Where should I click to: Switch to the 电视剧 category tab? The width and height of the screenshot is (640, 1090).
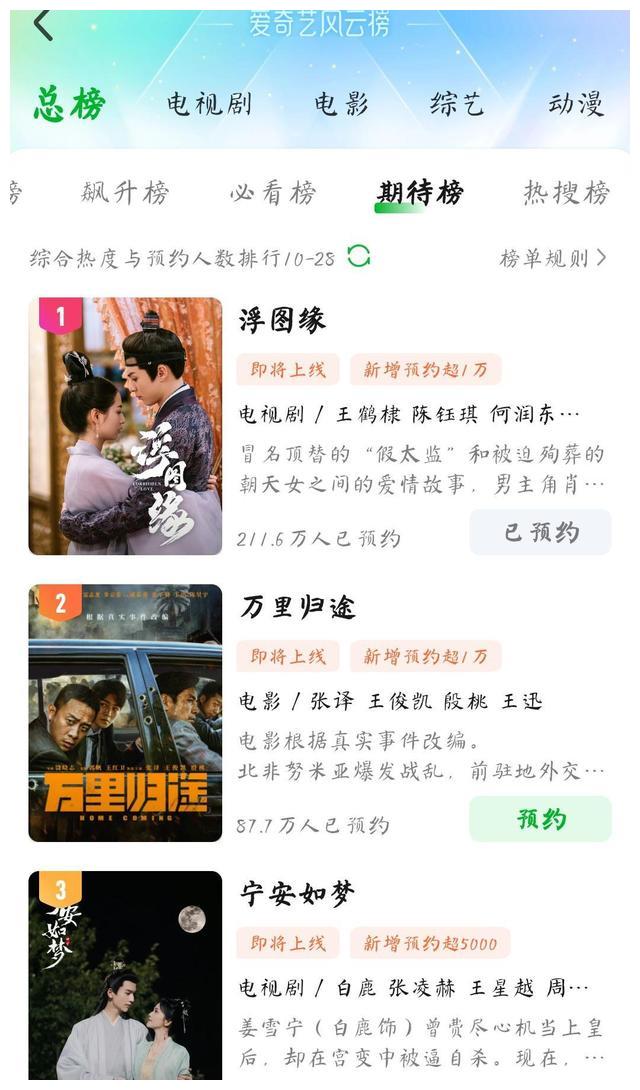[208, 104]
